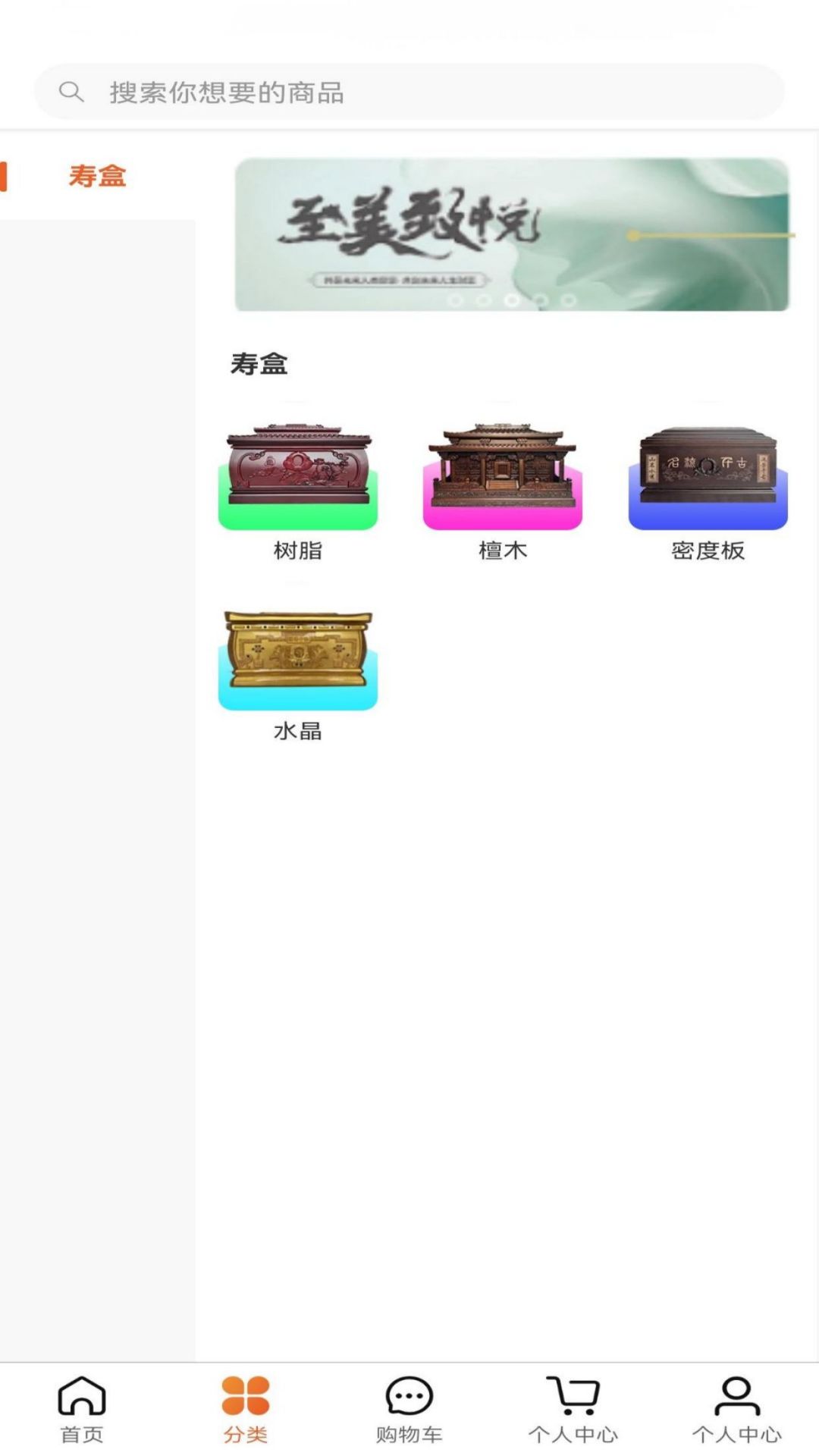This screenshot has width=819, height=1456.
Task: Select the 寿盒 category in sidebar
Action: pyautogui.click(x=97, y=176)
